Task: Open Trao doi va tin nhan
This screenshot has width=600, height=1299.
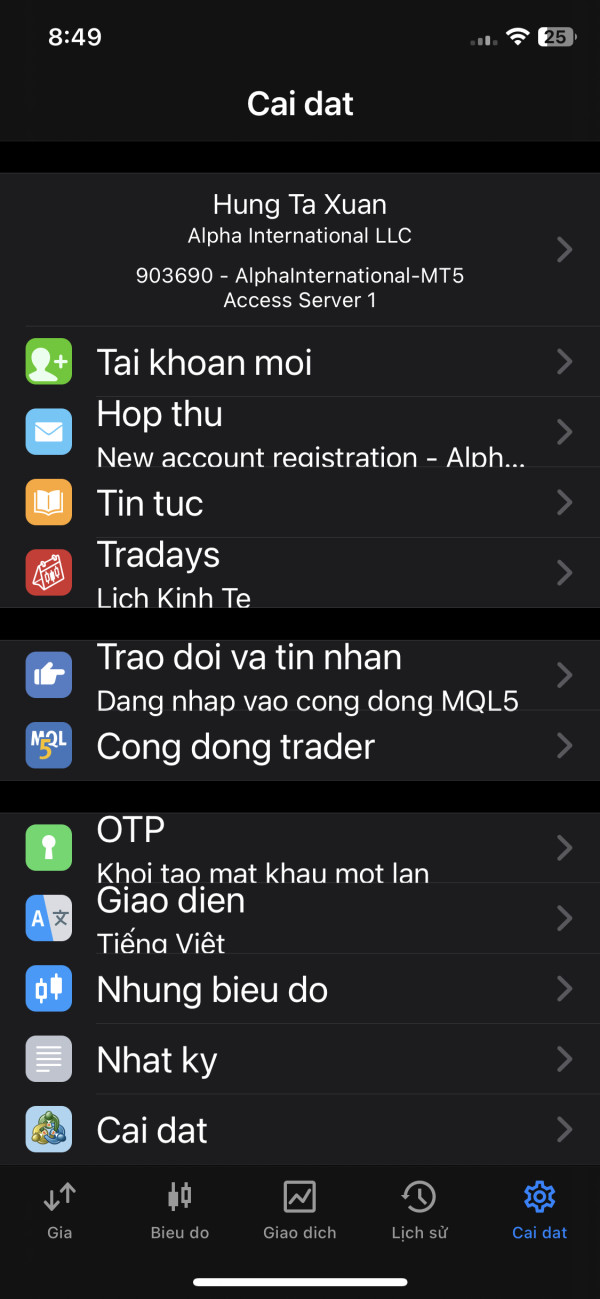Action: pos(300,675)
